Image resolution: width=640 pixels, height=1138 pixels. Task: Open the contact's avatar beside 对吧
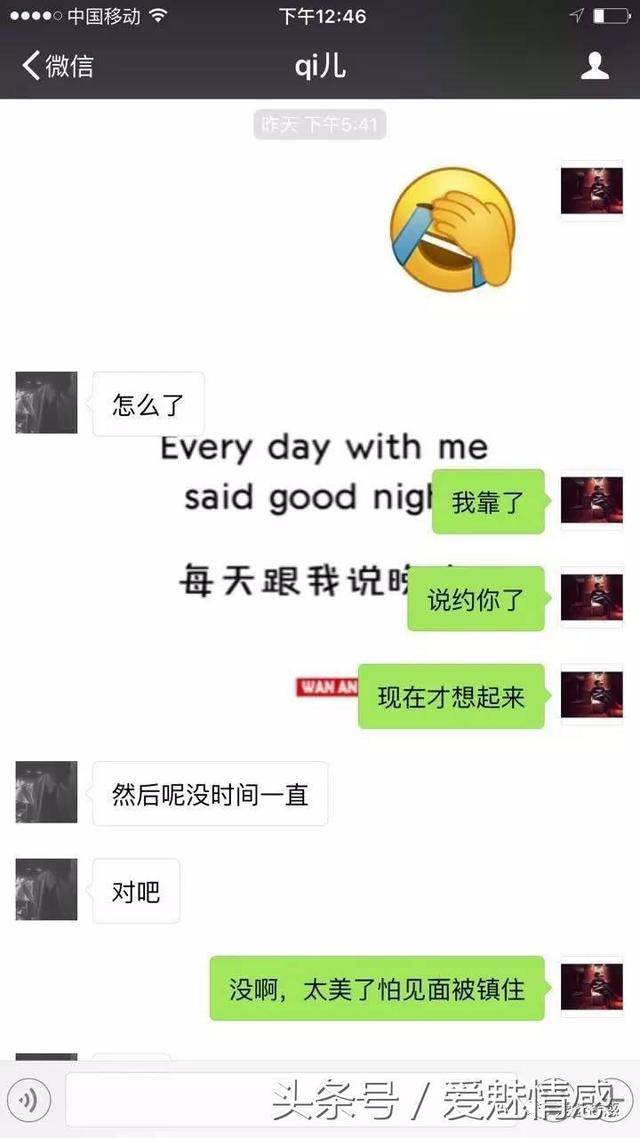[46, 890]
